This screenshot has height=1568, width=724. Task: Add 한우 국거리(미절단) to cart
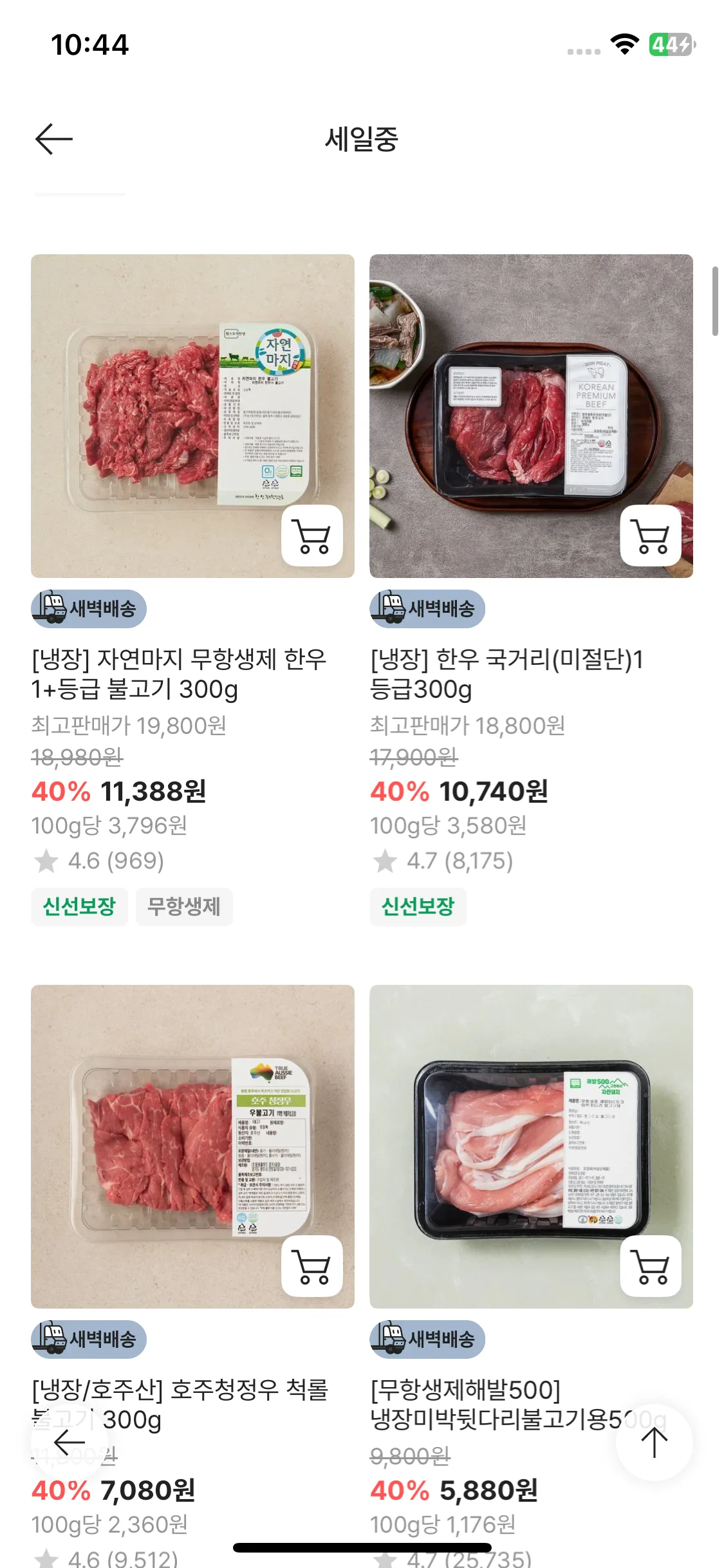click(x=651, y=538)
